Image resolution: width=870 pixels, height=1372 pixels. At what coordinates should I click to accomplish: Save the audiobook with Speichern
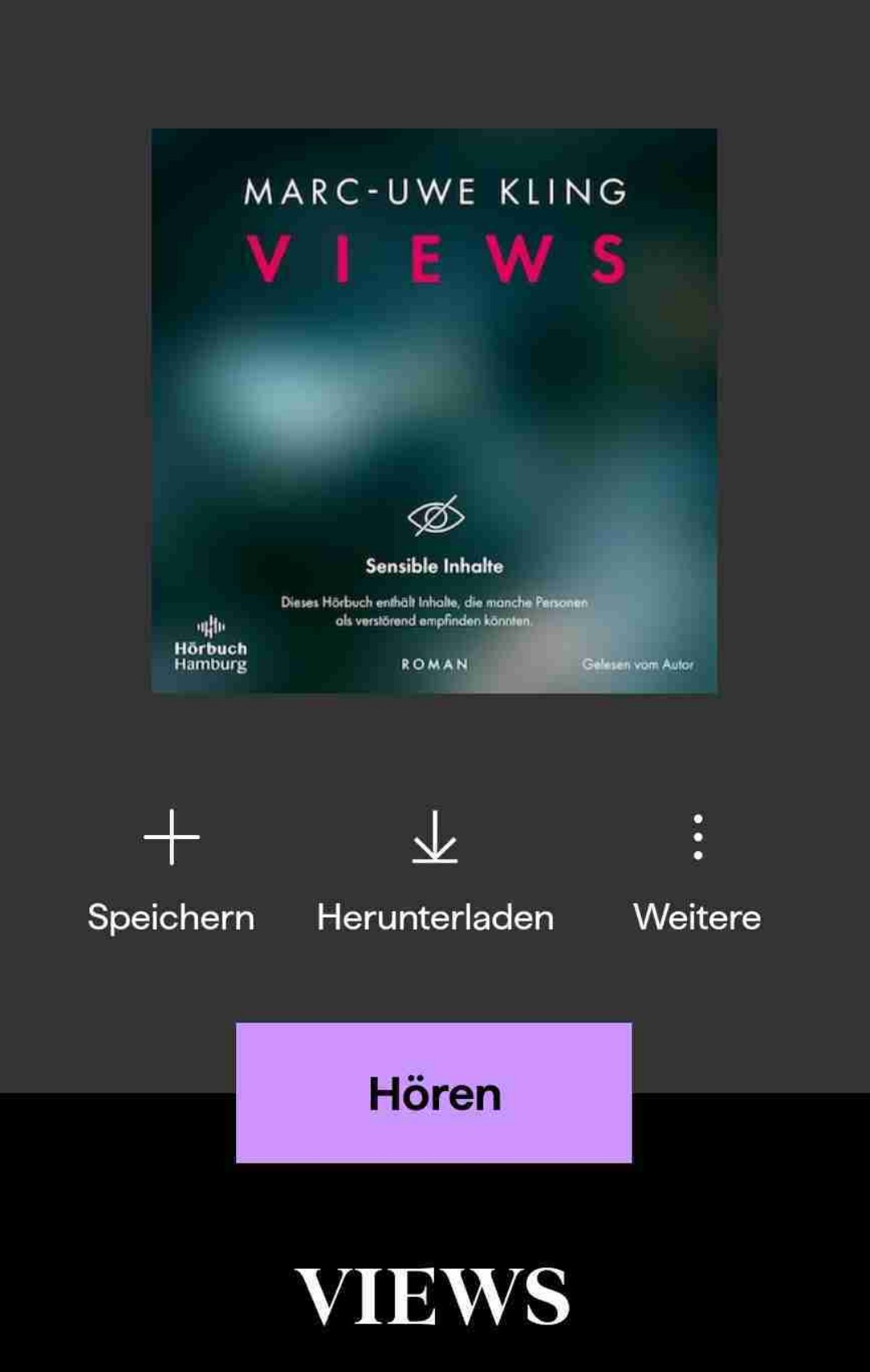[171, 870]
